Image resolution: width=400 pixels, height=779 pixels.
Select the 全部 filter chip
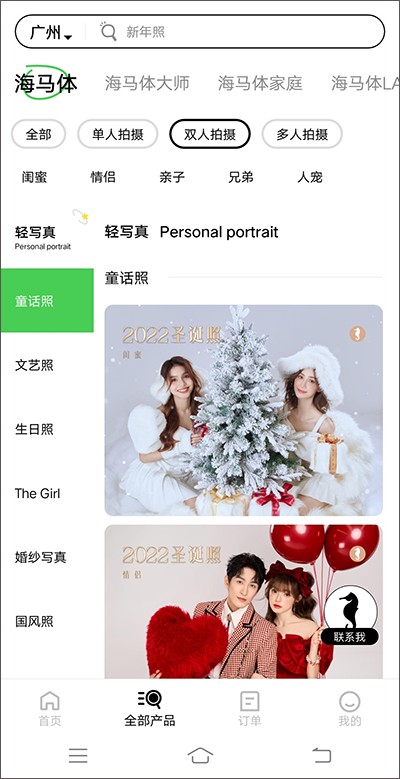pos(38,134)
